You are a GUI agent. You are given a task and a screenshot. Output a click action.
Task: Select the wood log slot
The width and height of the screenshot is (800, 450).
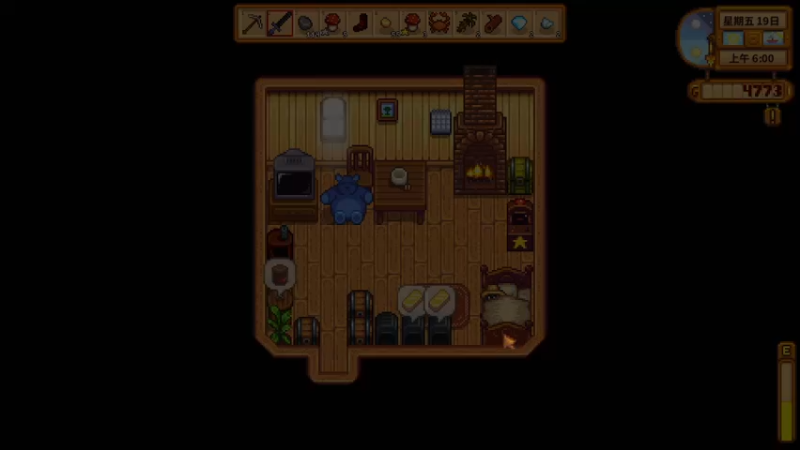coord(493,23)
